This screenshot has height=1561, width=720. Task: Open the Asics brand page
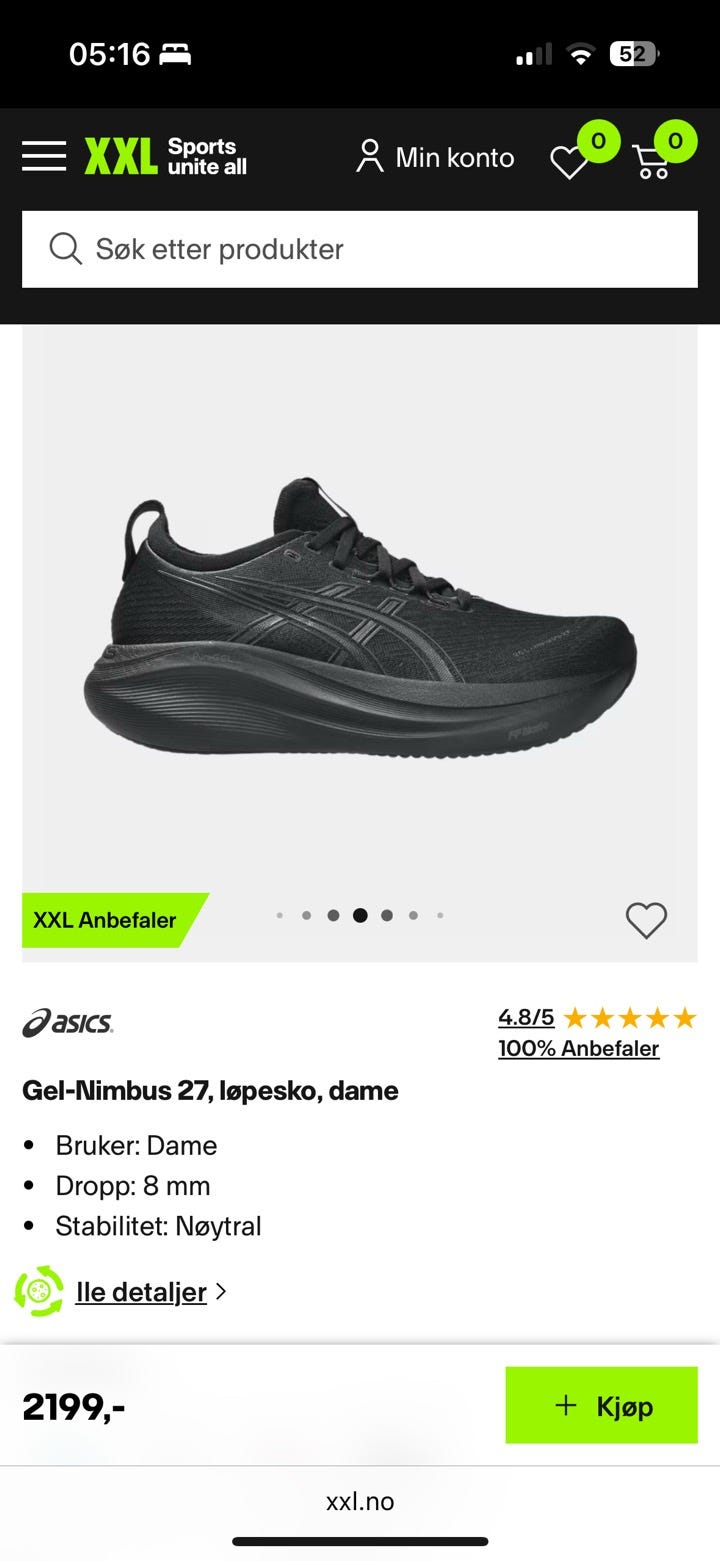(x=68, y=1023)
